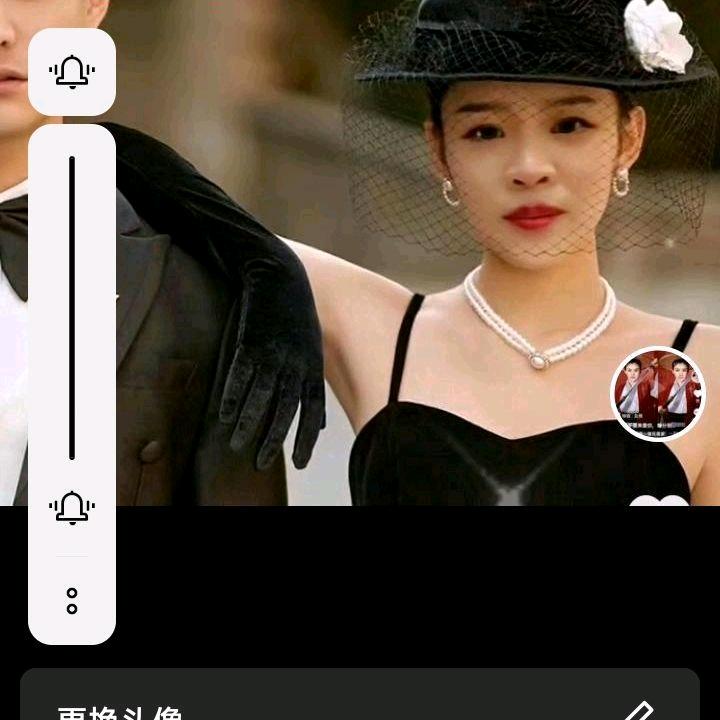720x720 pixels.
Task: Tap the ringer mode bell button
Action: coord(72,72)
